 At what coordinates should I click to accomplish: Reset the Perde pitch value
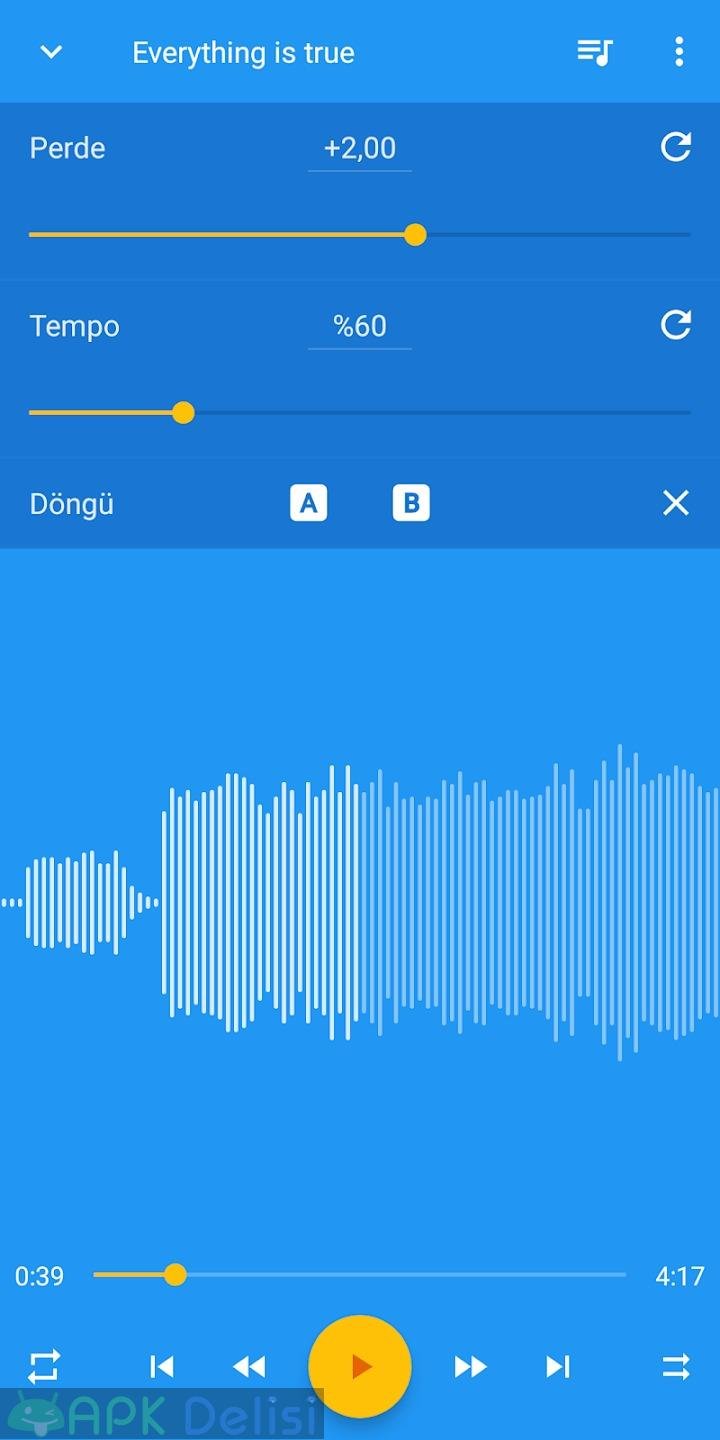[x=676, y=148]
